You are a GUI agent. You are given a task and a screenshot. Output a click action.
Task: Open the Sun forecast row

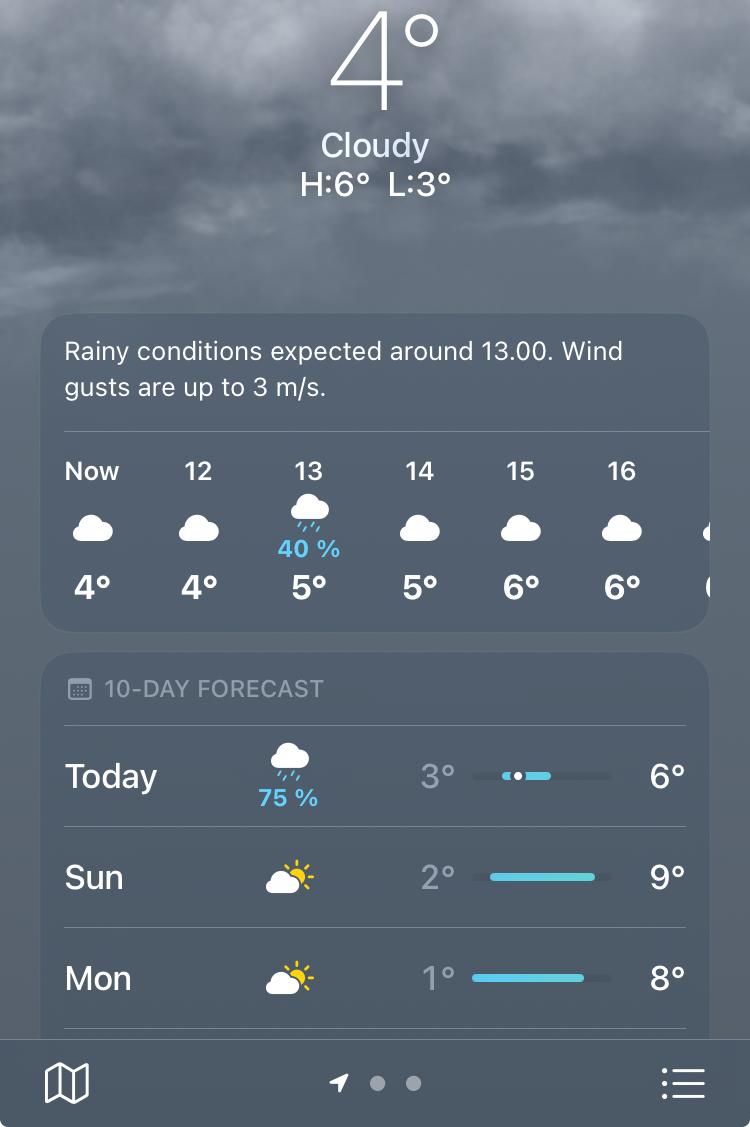tap(375, 877)
